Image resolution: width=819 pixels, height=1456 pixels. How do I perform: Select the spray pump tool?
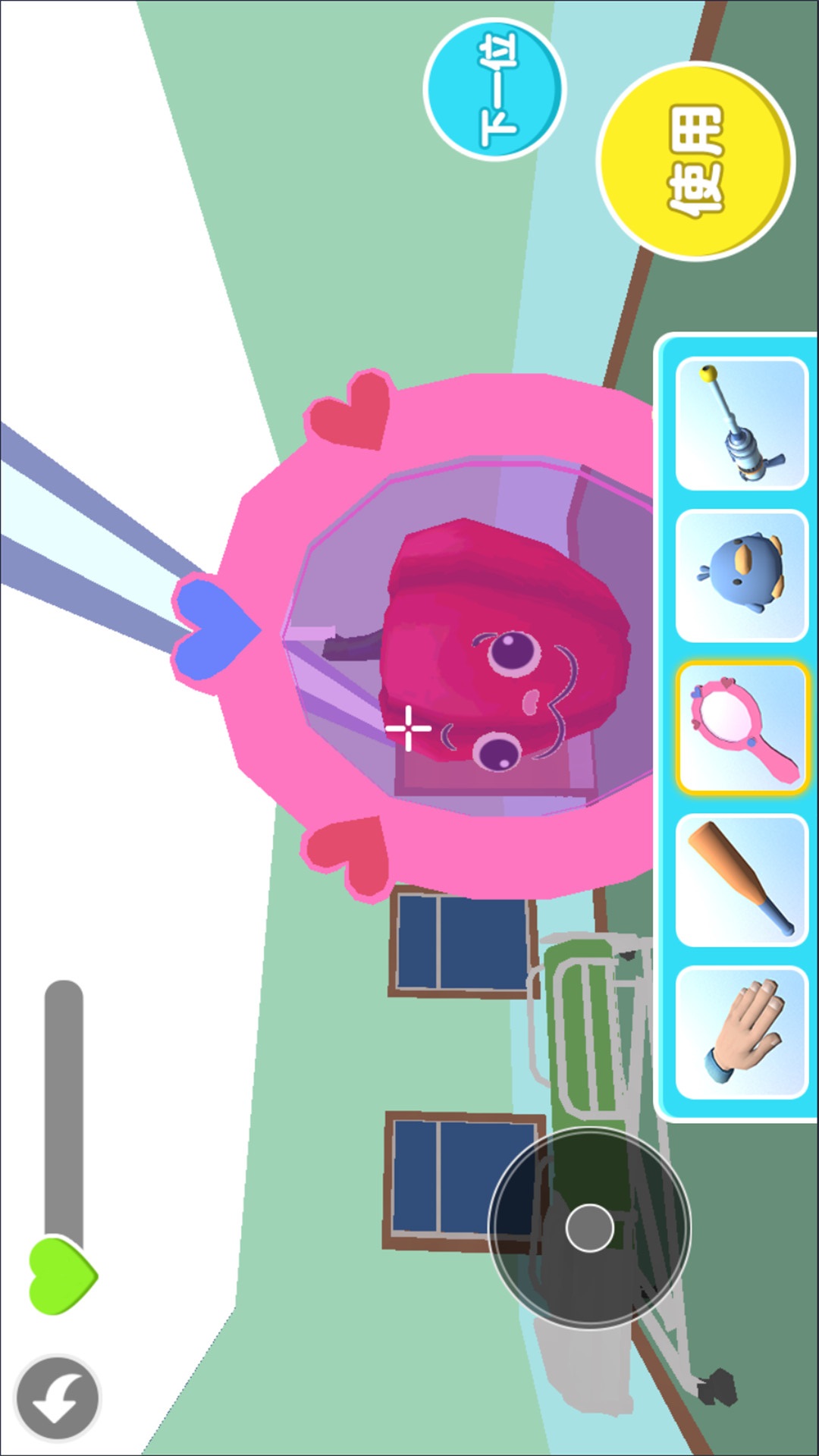coord(742,425)
